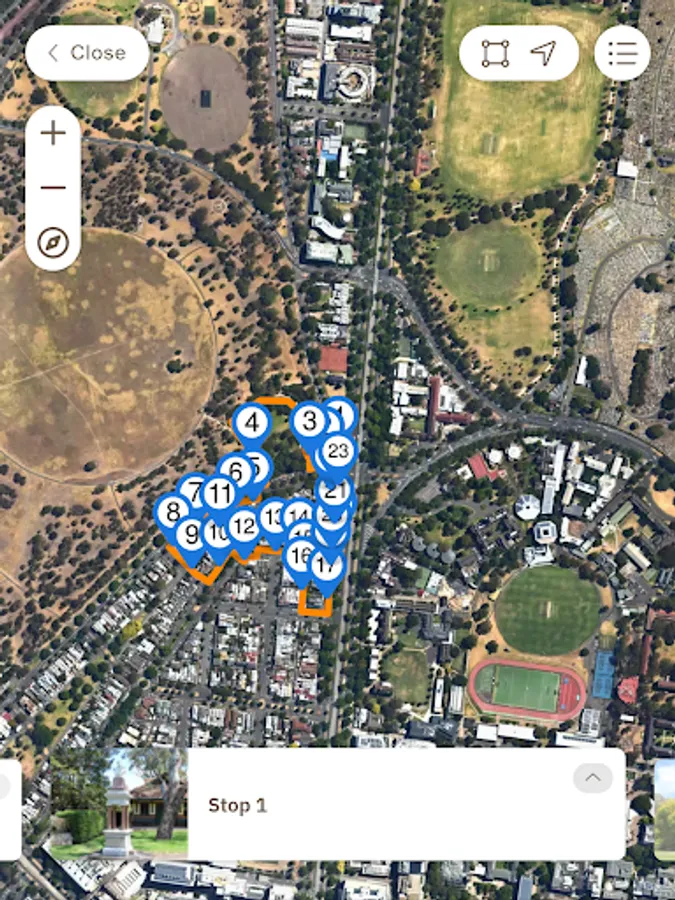
Task: Zoom in on the map
Action: [53, 133]
